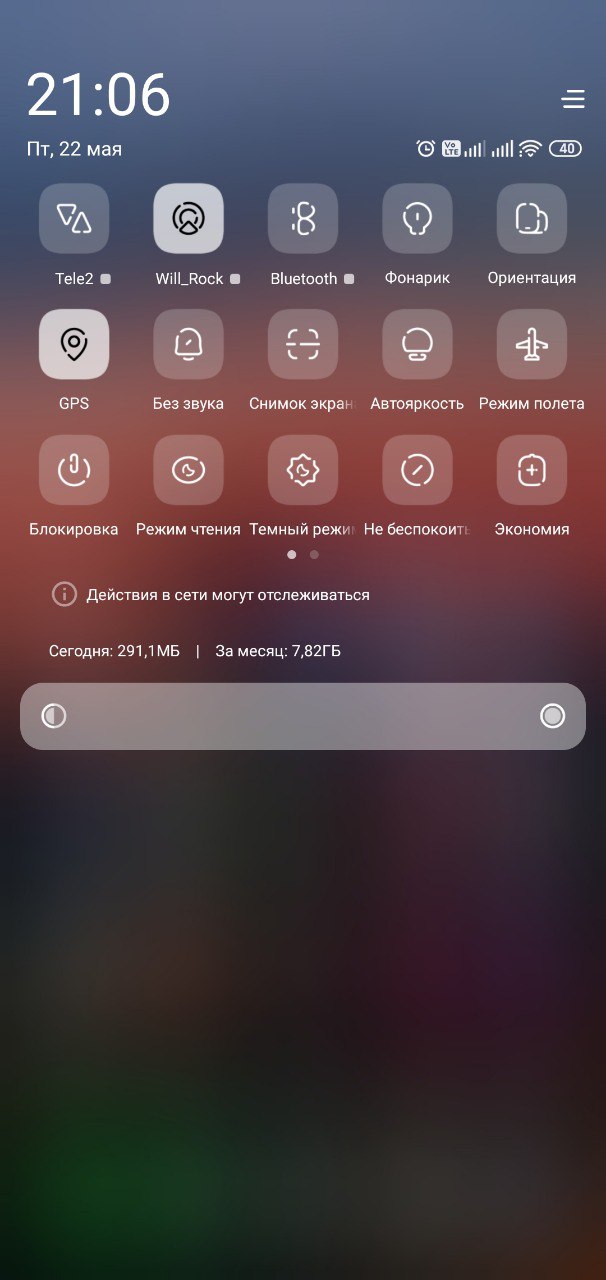Open the quick settings edit menu
606x1280 pixels.
573,99
